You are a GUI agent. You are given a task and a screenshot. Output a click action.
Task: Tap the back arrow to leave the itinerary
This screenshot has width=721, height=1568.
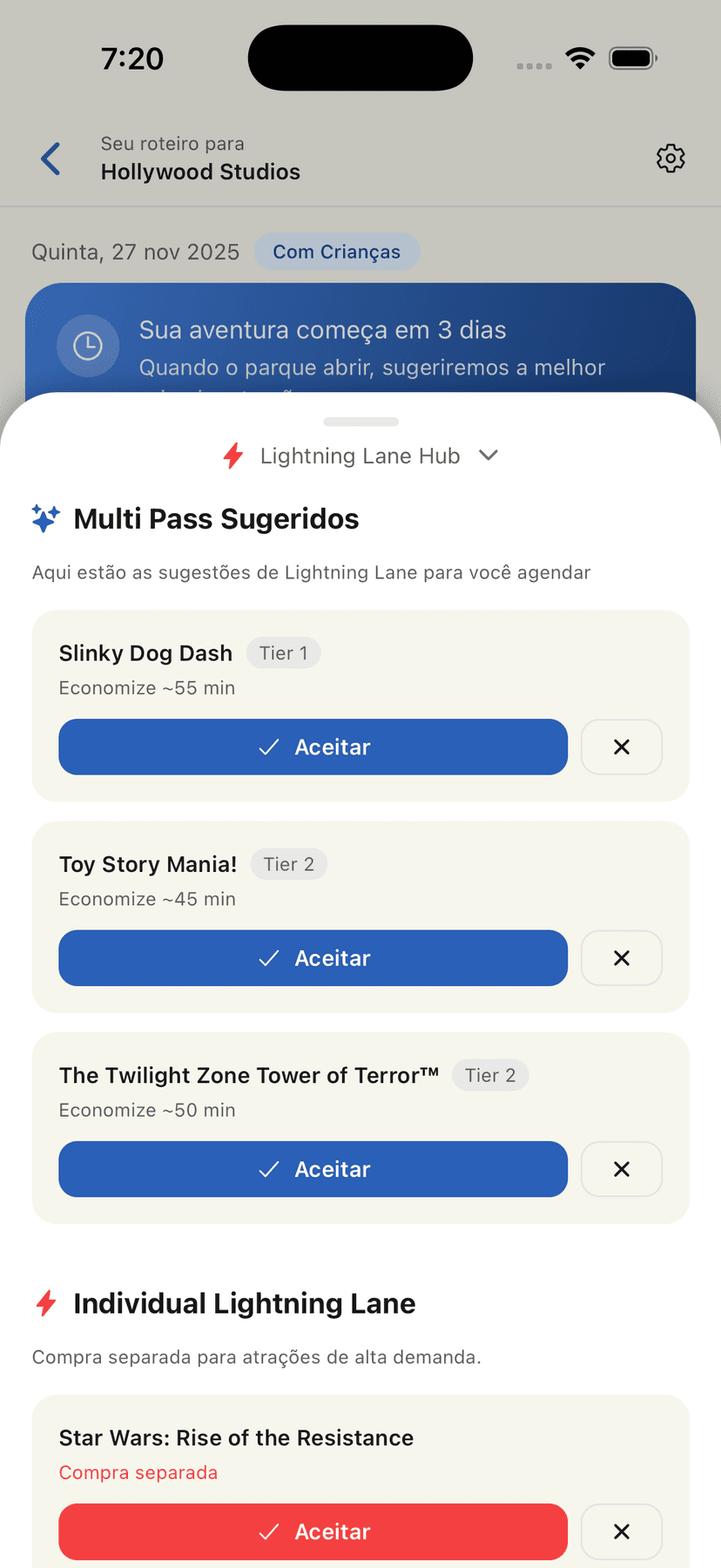tap(50, 158)
